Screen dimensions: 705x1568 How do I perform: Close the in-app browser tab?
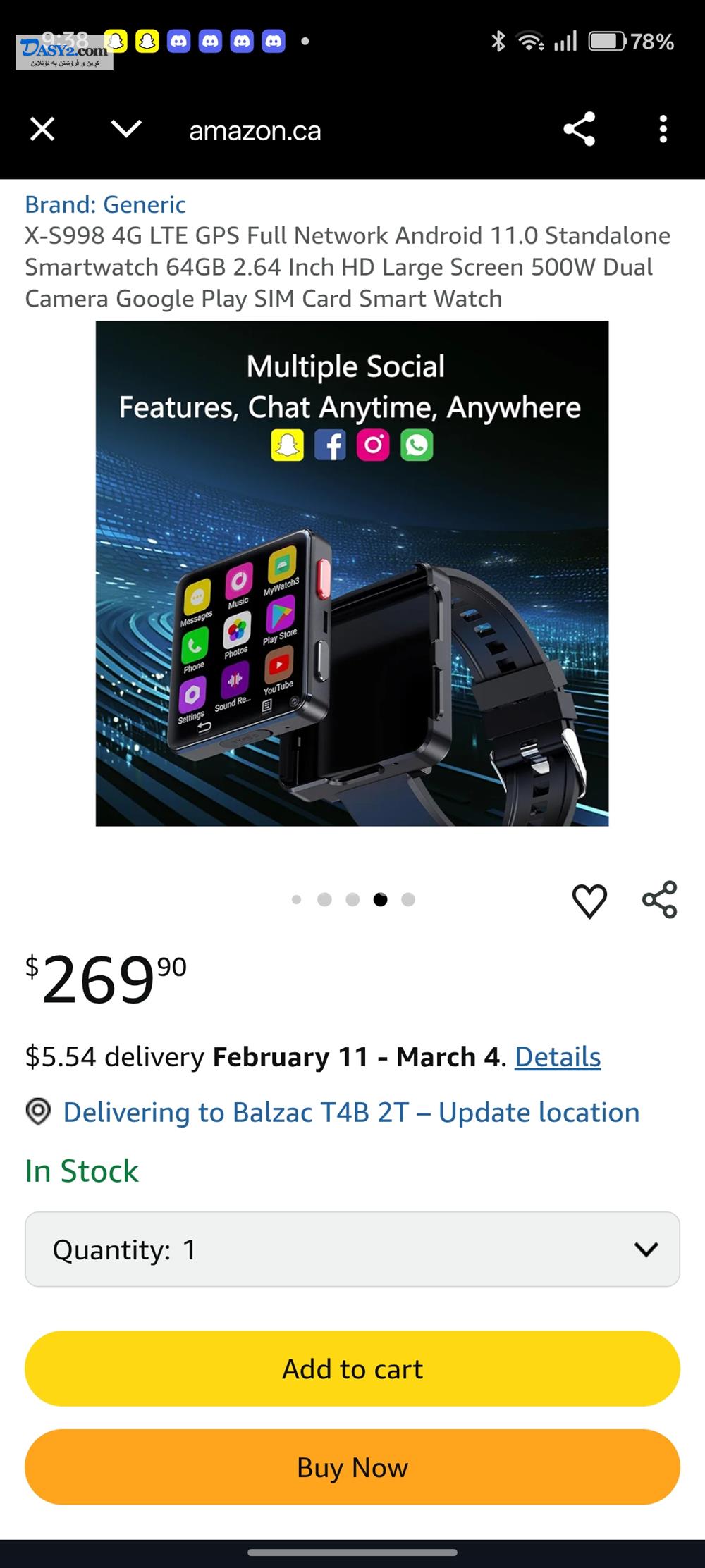[x=42, y=130]
